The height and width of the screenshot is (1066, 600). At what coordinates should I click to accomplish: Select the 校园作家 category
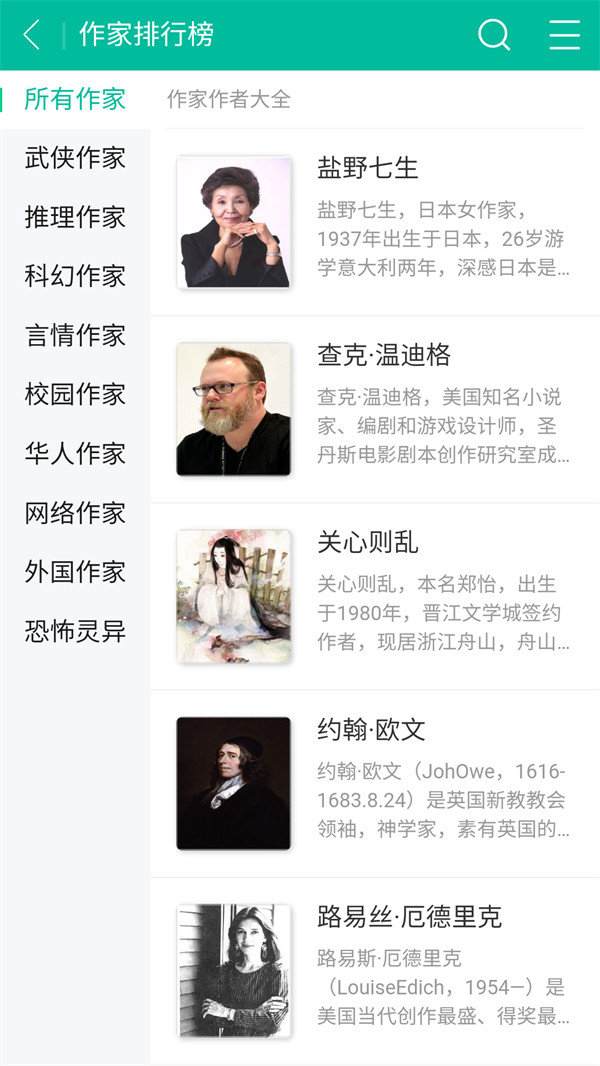click(x=75, y=394)
